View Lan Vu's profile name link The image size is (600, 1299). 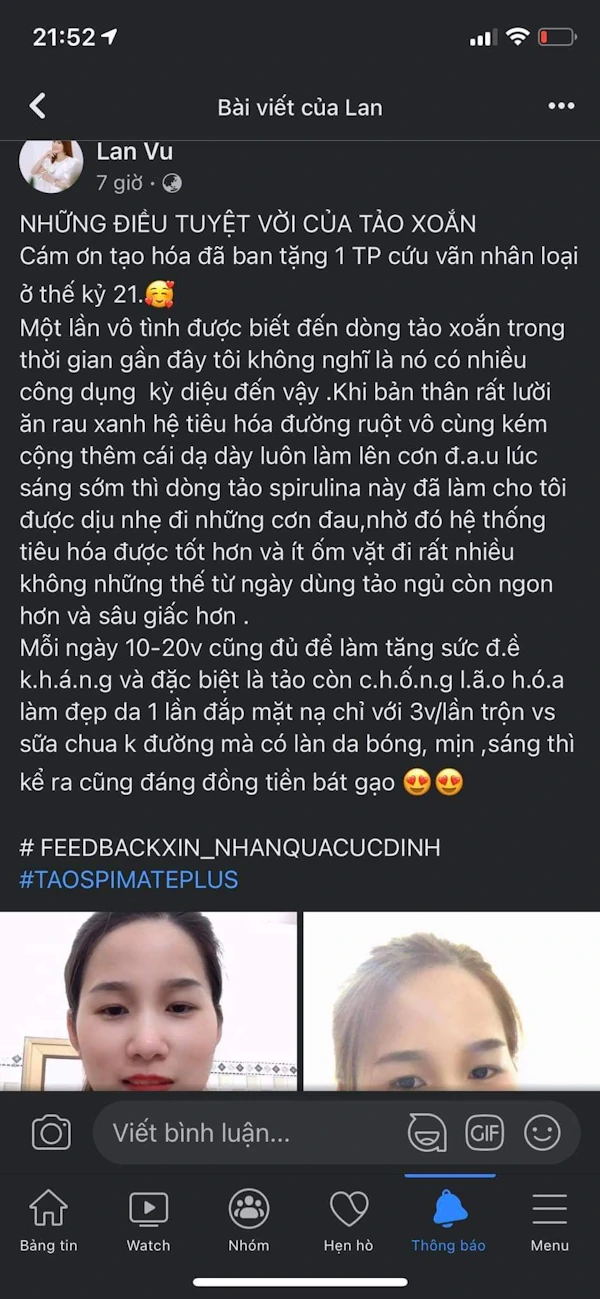pyautogui.click(x=134, y=152)
